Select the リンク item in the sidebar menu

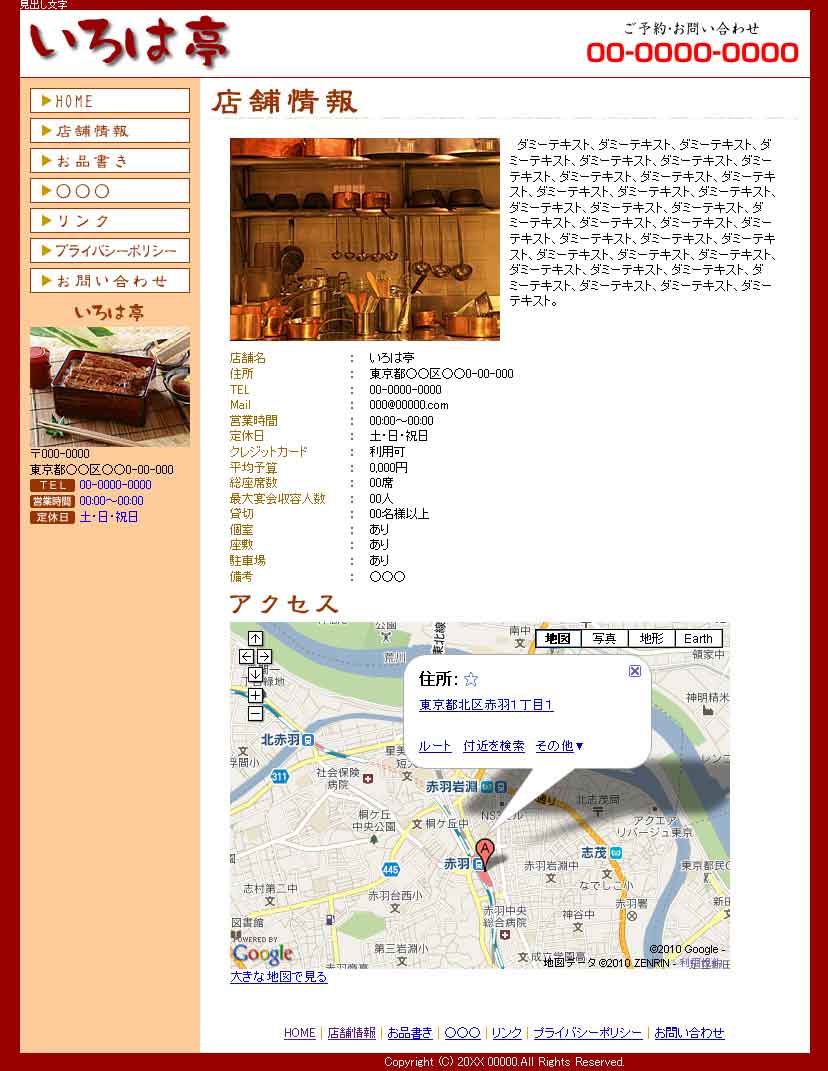click(109, 221)
